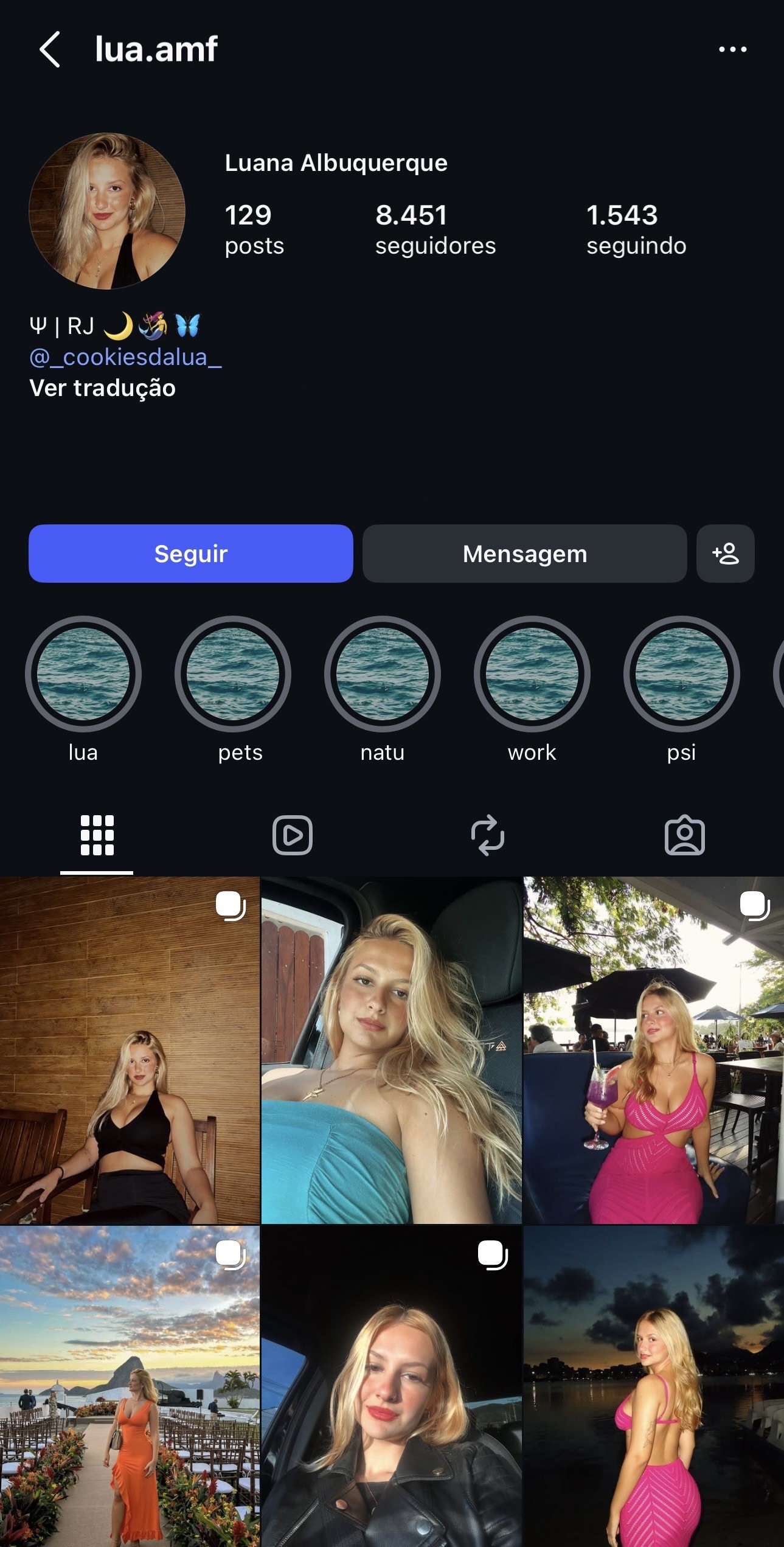784x1547 pixels.
Task: Open the "psi" story highlight
Action: 681,674
